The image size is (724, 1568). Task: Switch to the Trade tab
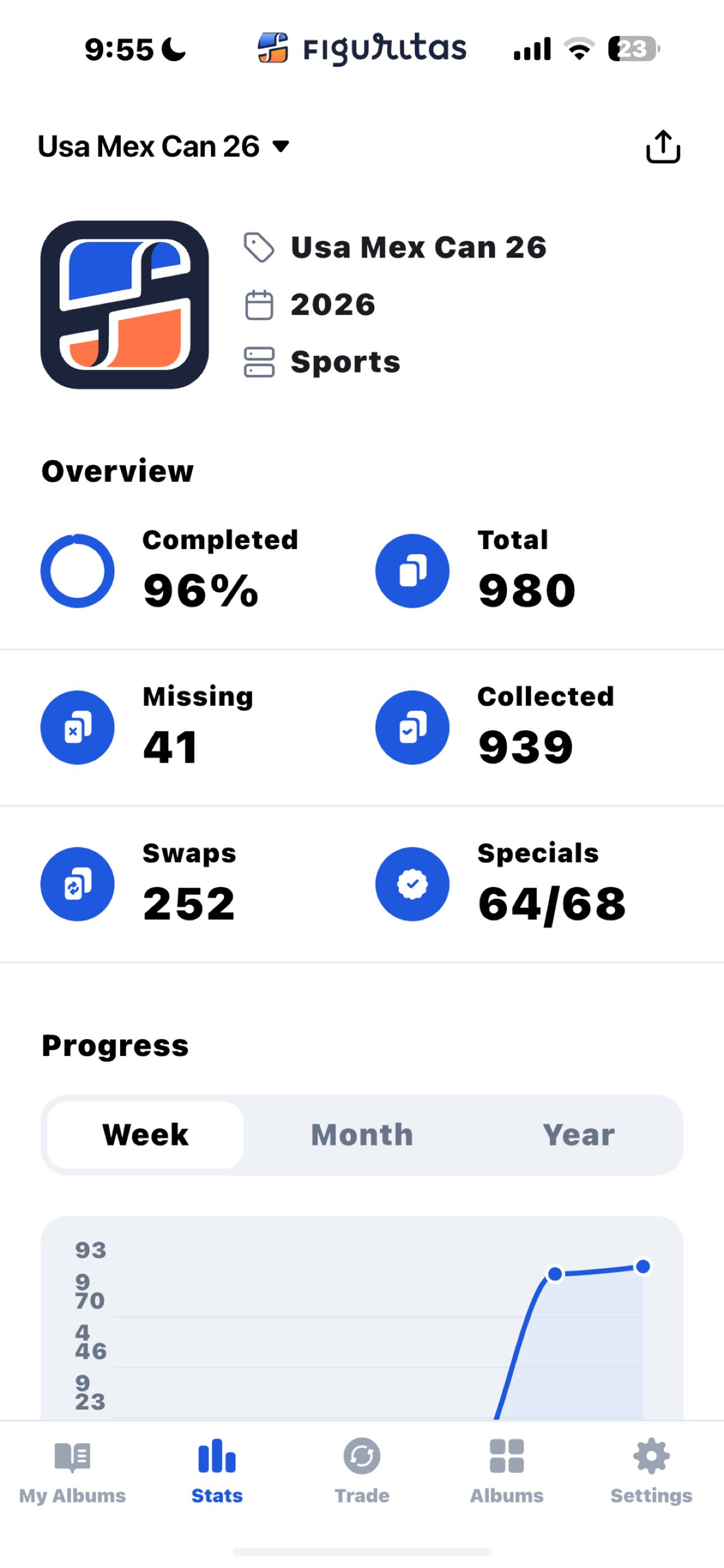(x=362, y=1472)
